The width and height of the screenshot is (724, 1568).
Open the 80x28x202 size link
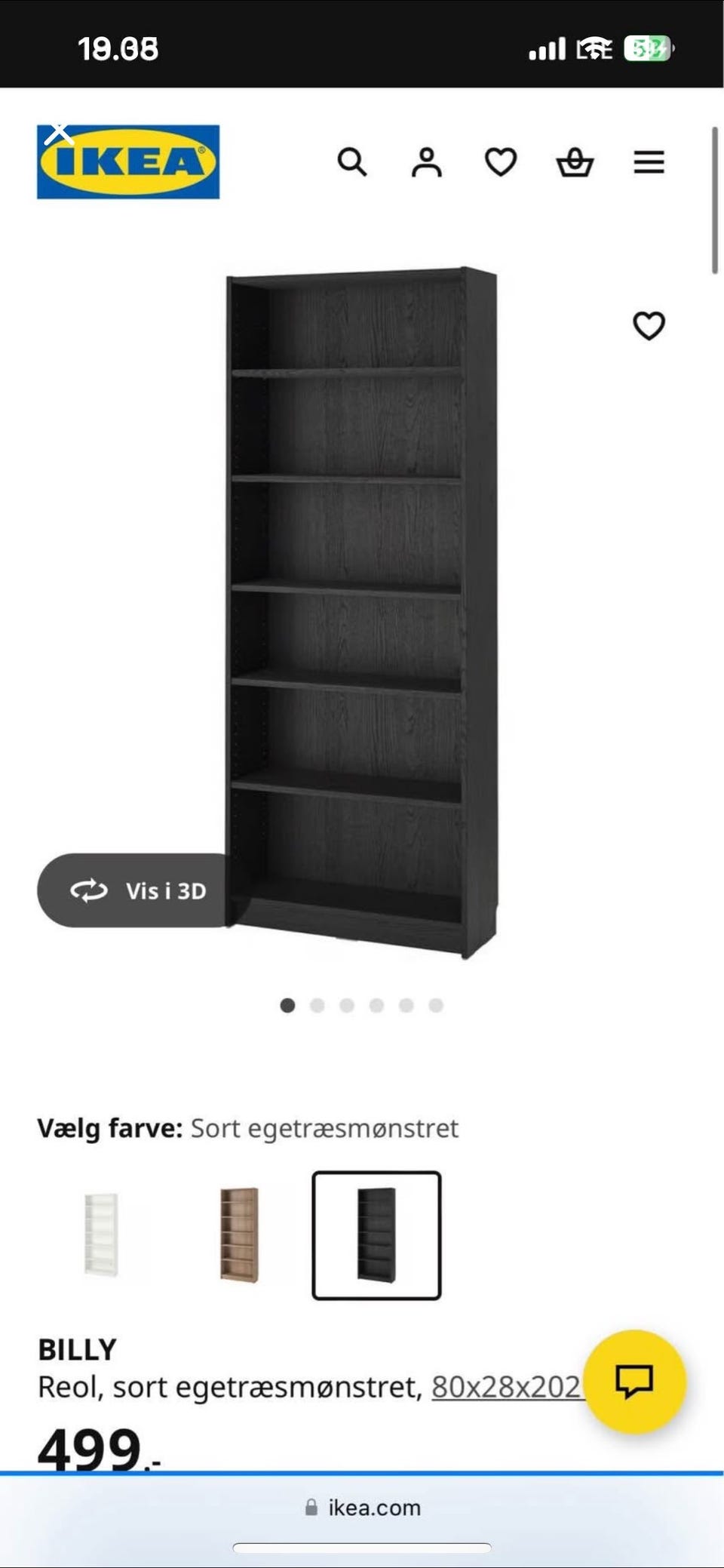(506, 1387)
